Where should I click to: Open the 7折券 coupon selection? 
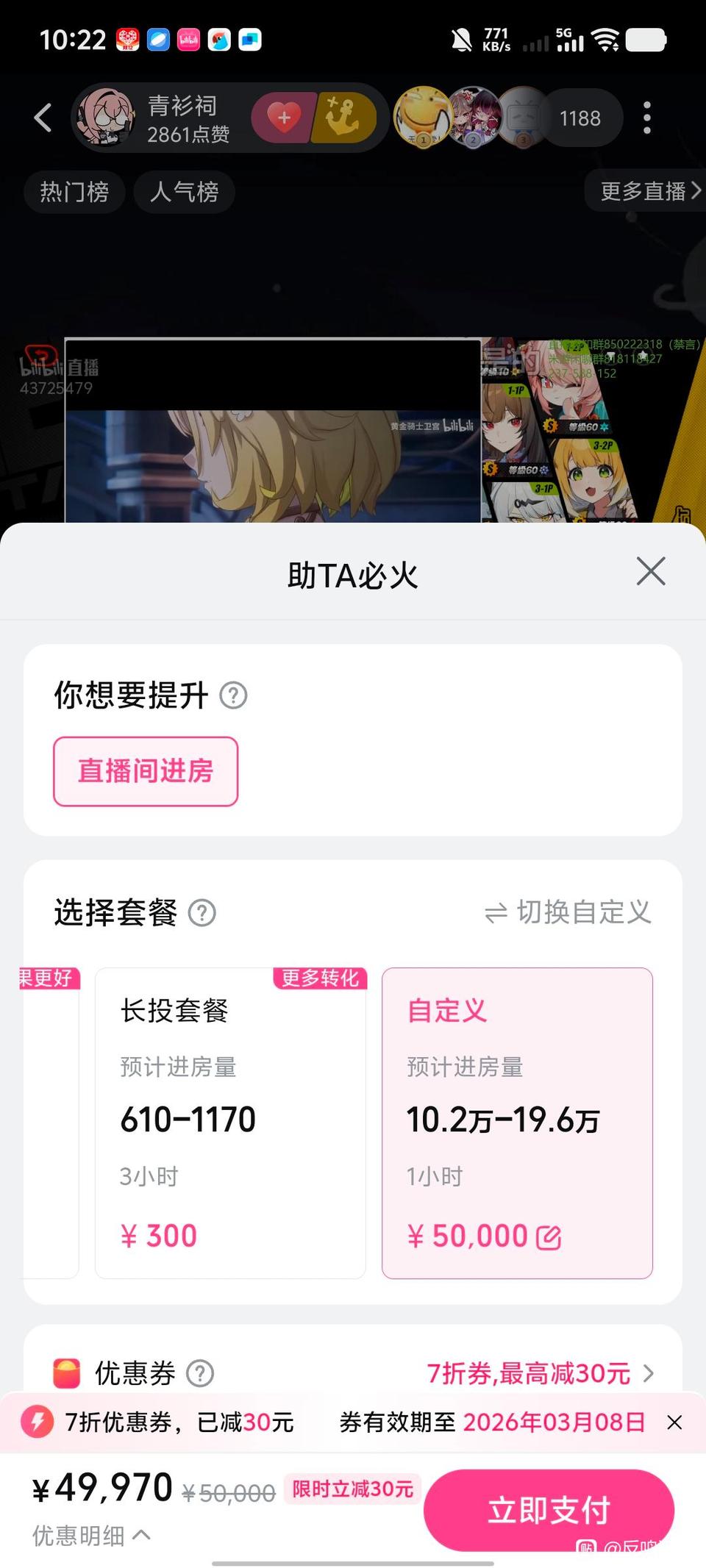[540, 1372]
